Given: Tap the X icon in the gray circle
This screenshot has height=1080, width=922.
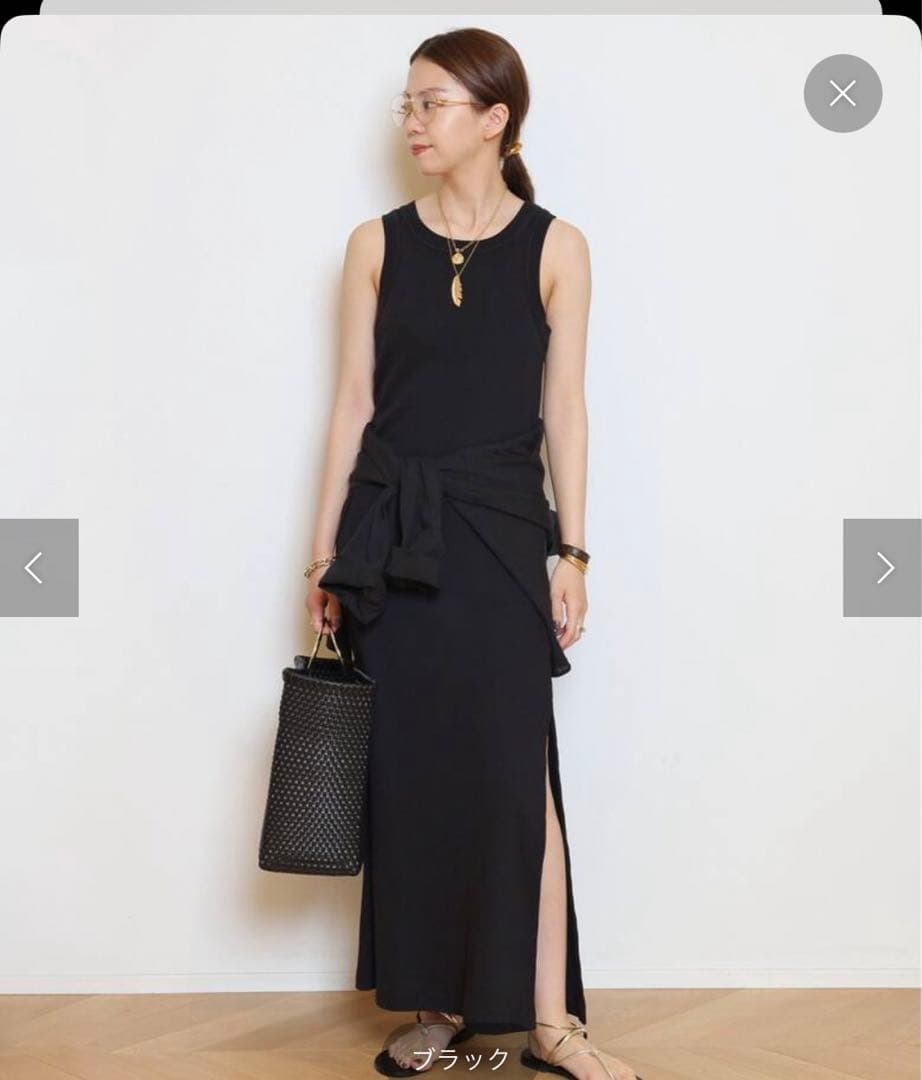Looking at the screenshot, I should (x=844, y=93).
